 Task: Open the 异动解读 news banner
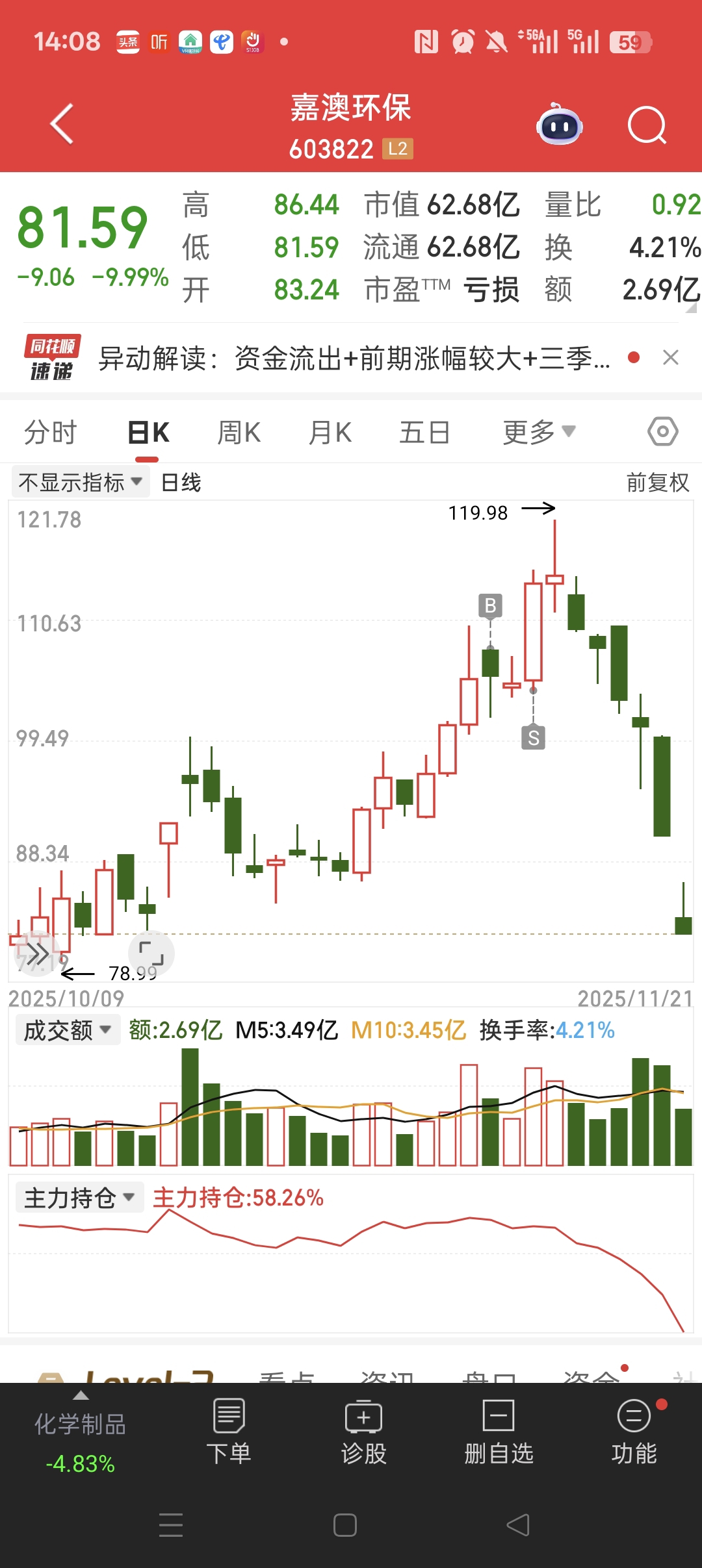354,358
